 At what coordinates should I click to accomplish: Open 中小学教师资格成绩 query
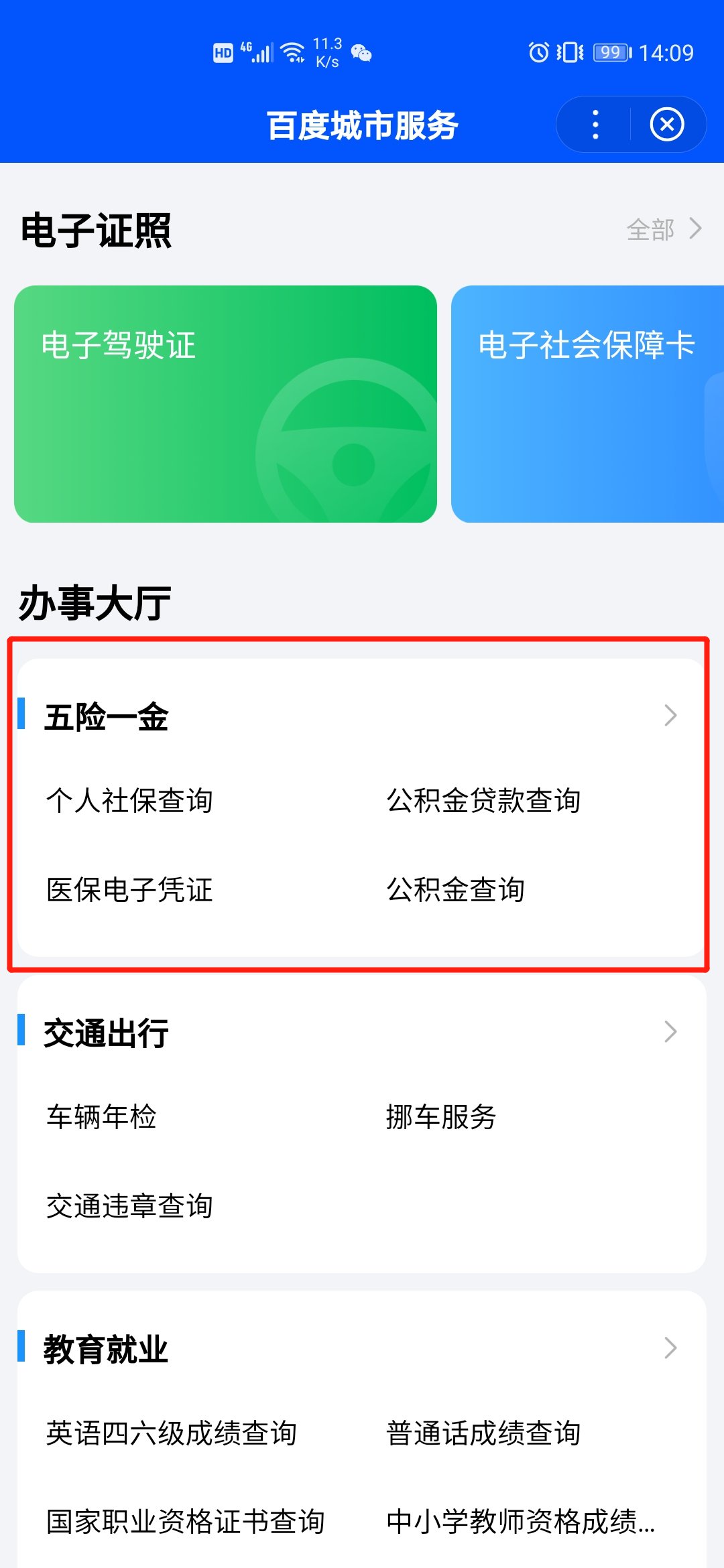pyautogui.click(x=520, y=1522)
